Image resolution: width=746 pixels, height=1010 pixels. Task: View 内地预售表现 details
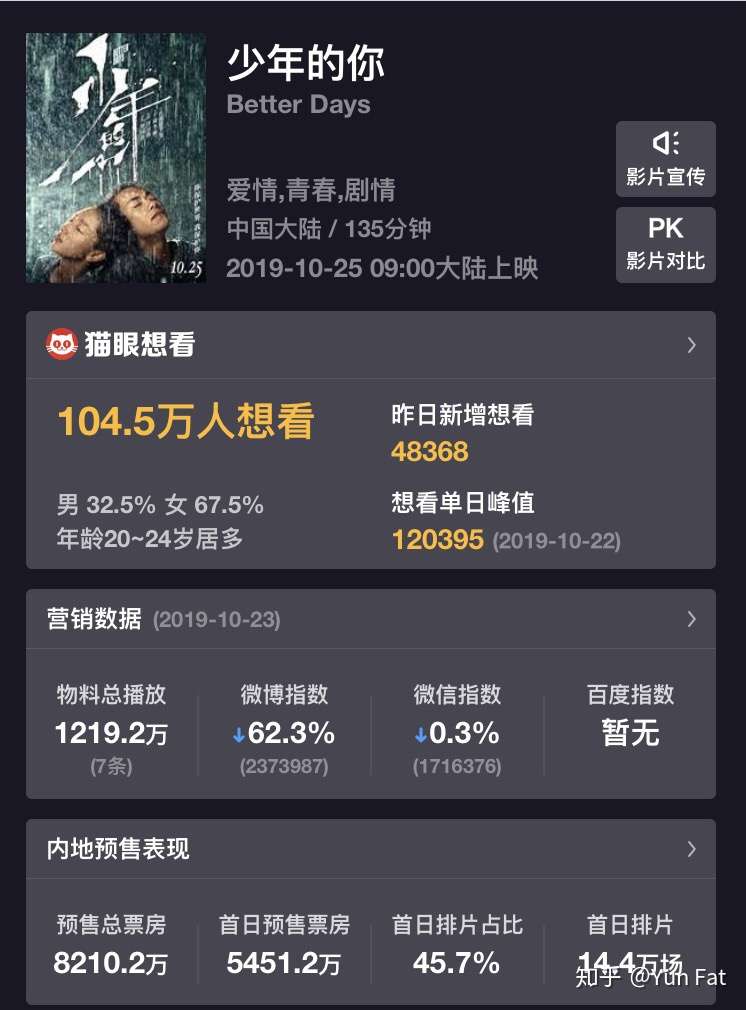(691, 849)
